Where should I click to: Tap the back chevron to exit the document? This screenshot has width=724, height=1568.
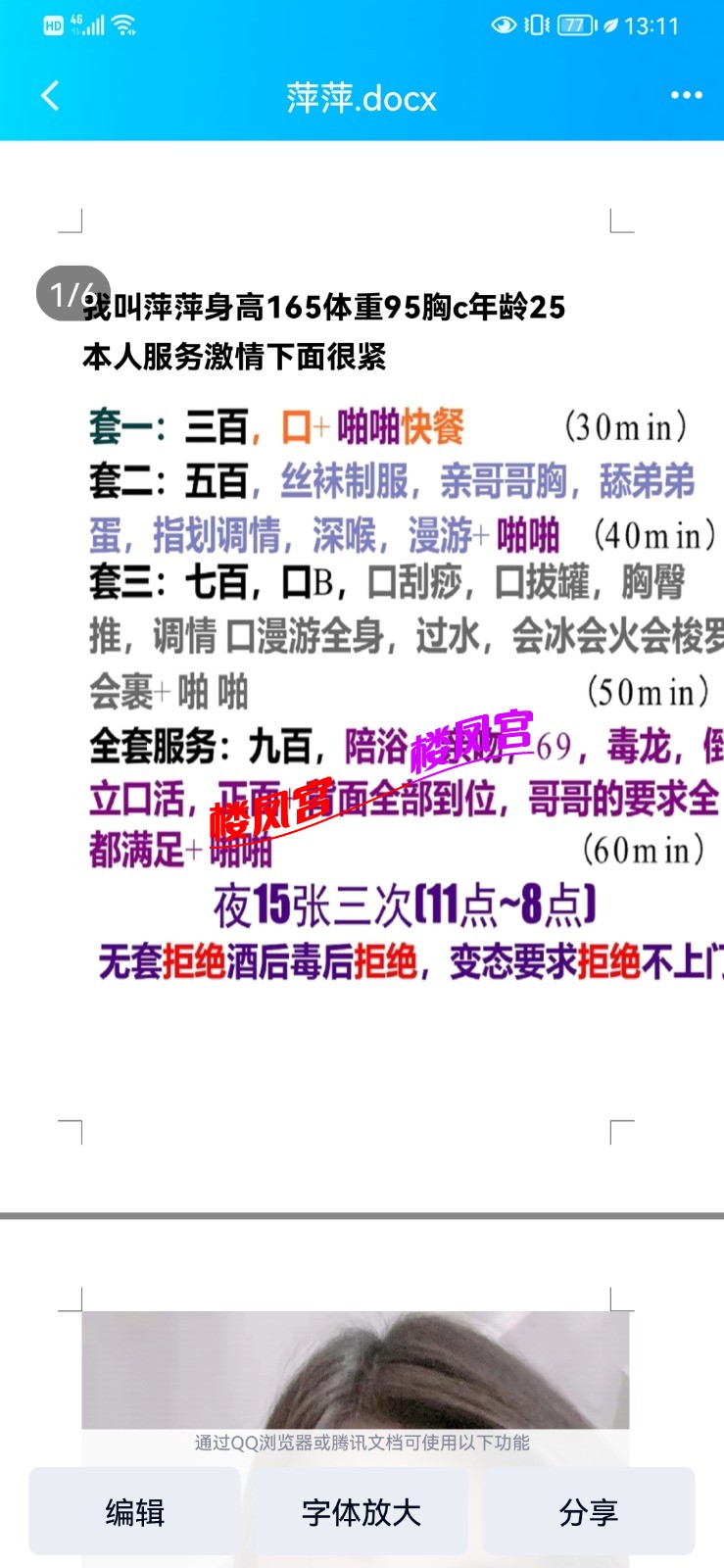tap(46, 95)
